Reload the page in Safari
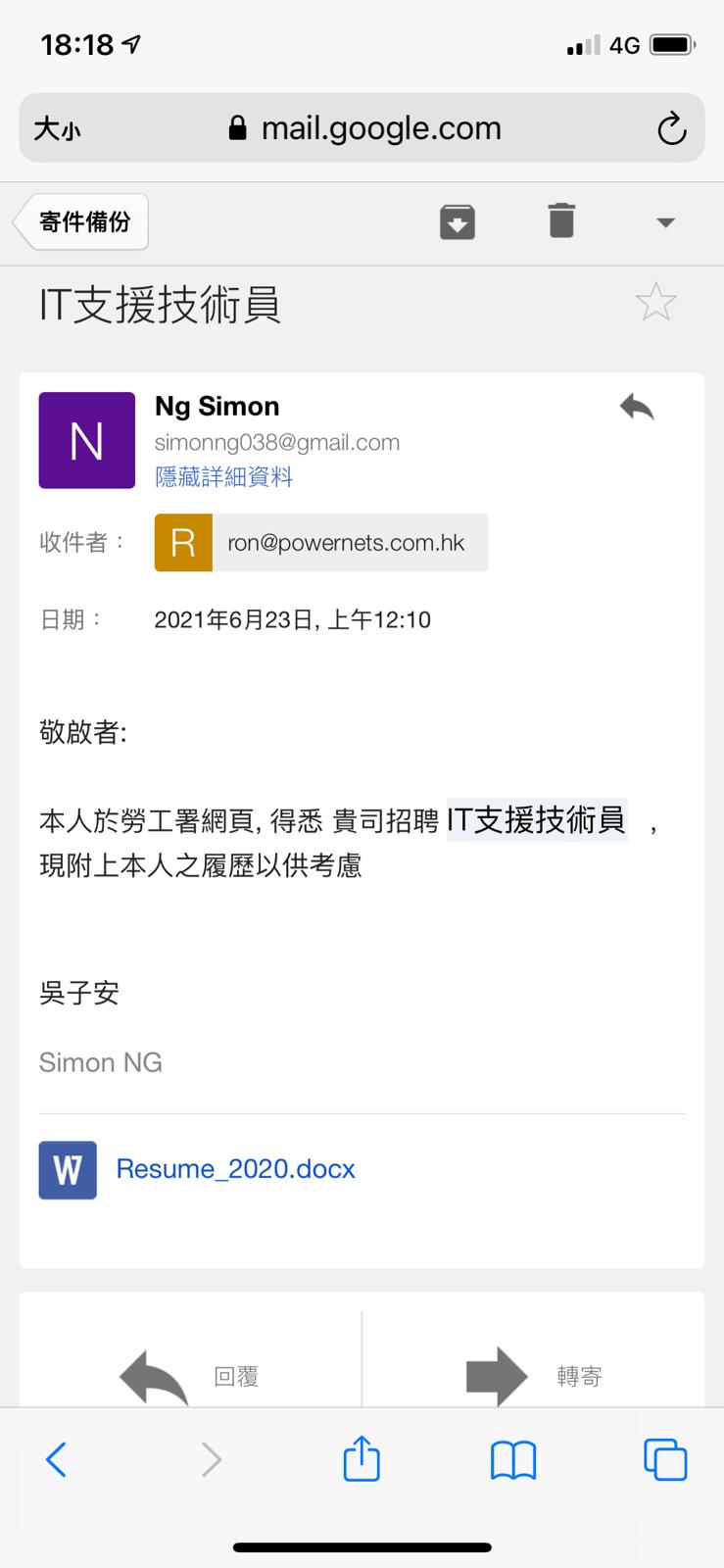Screen dimensions: 724x1568 pyautogui.click(x=671, y=128)
